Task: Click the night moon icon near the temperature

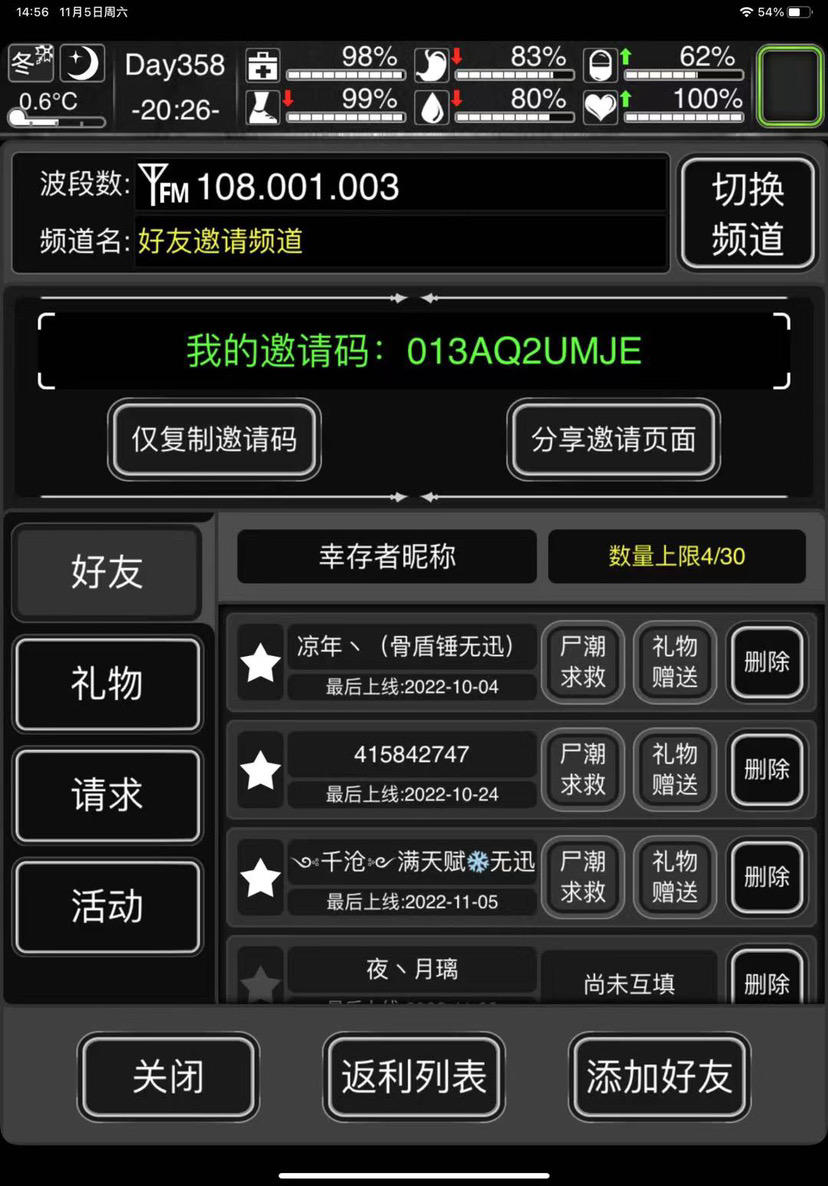Action: tap(80, 63)
